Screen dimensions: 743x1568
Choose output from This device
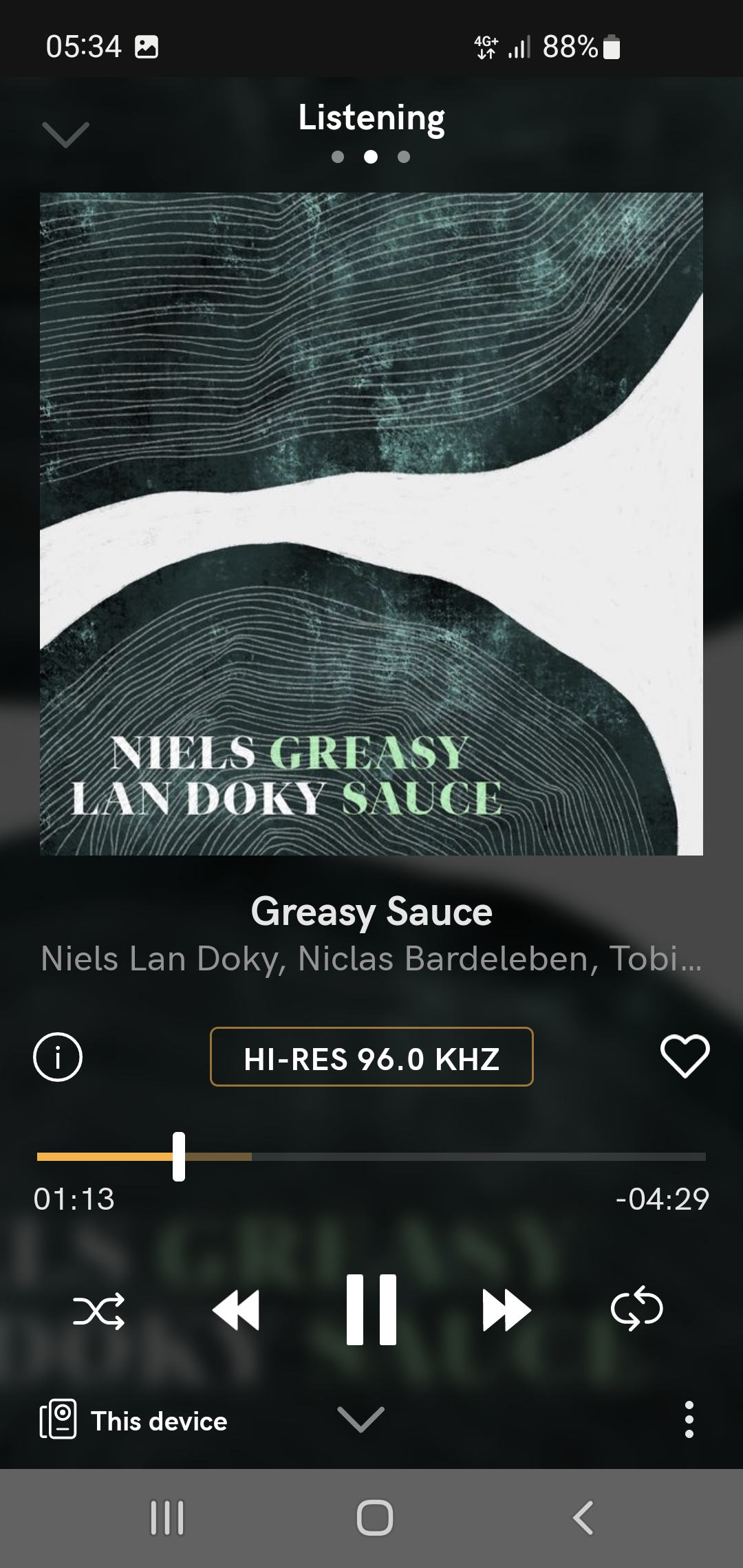(x=133, y=1421)
